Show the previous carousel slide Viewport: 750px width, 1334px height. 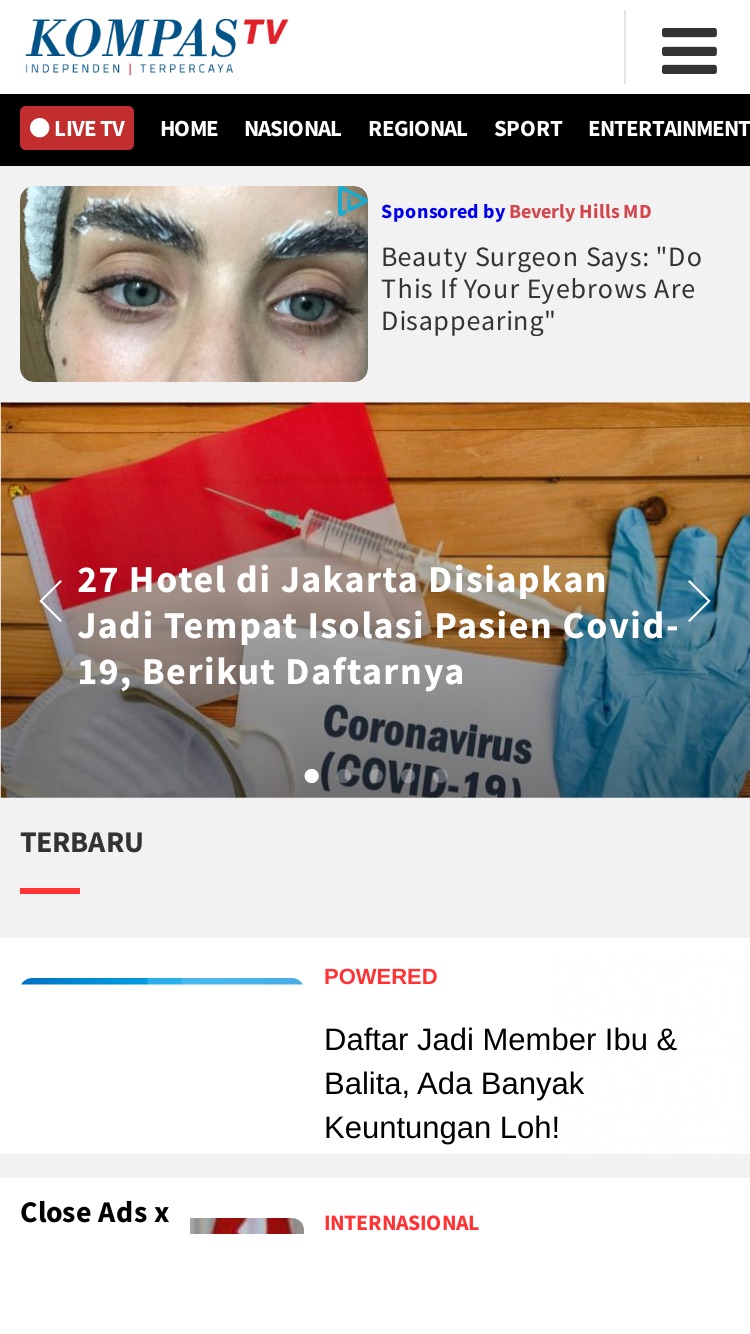(51, 601)
